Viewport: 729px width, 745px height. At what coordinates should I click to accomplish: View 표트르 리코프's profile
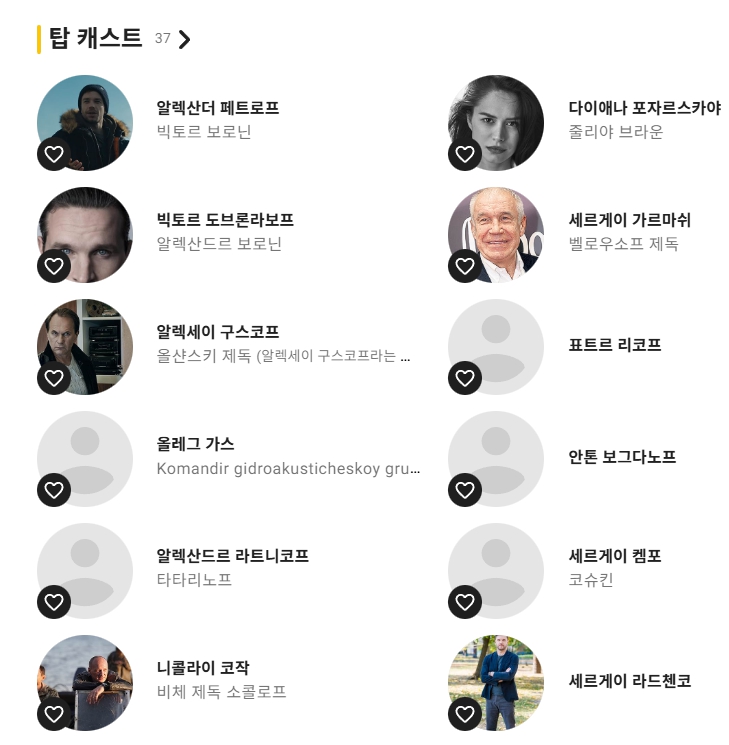pos(614,345)
